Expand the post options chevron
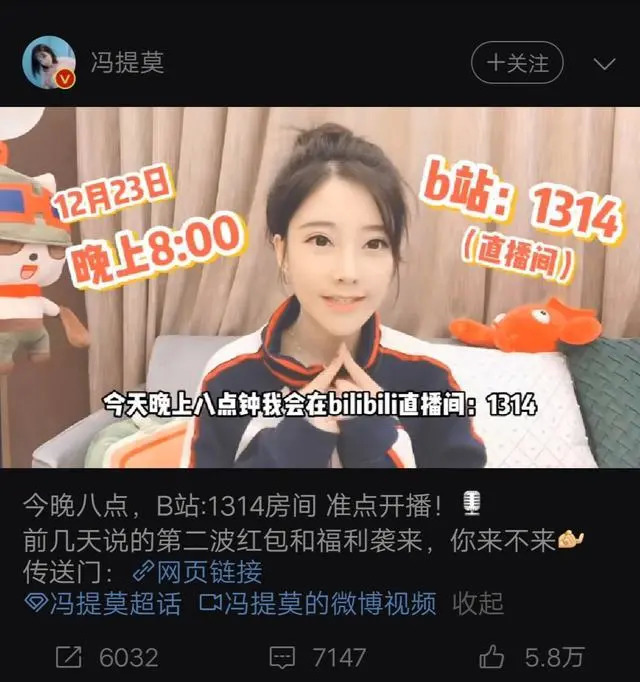The image size is (640, 682). point(604,63)
